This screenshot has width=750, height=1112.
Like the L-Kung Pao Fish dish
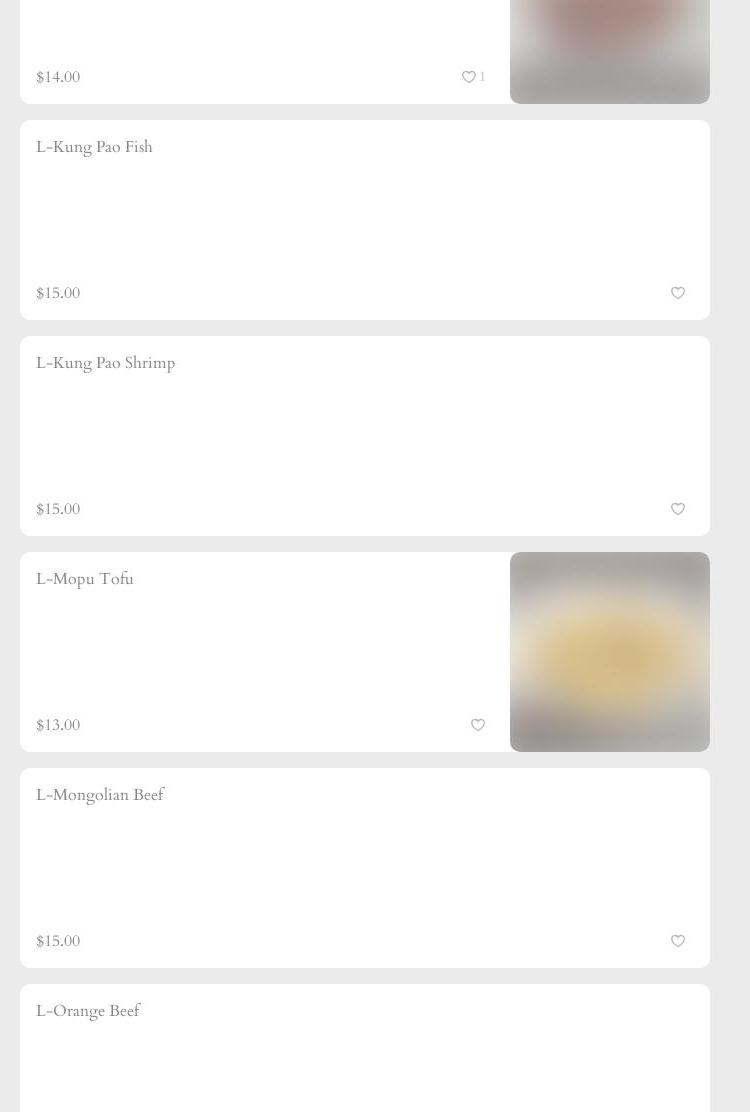(x=678, y=293)
